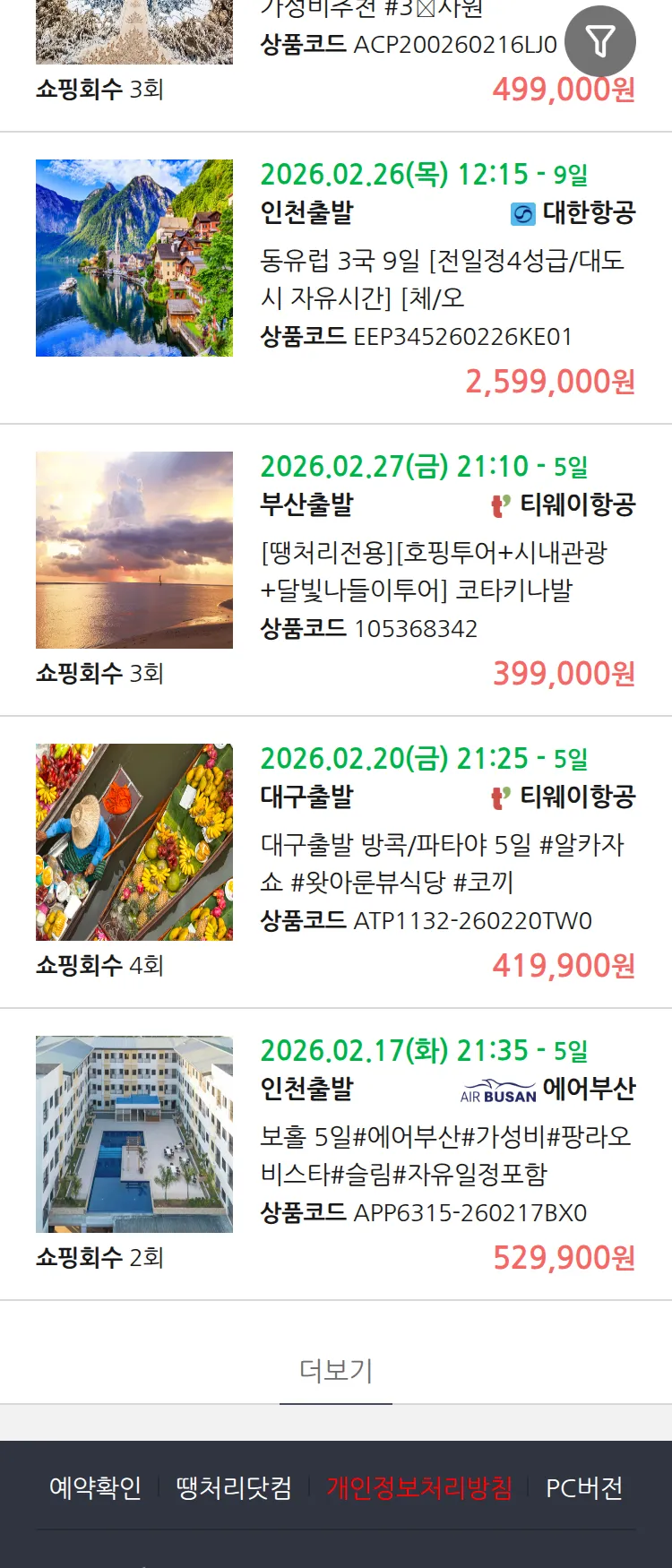672x1568 pixels.
Task: Select the 대구출발 방콕/파타야 5일 tour
Action: [x=442, y=863]
